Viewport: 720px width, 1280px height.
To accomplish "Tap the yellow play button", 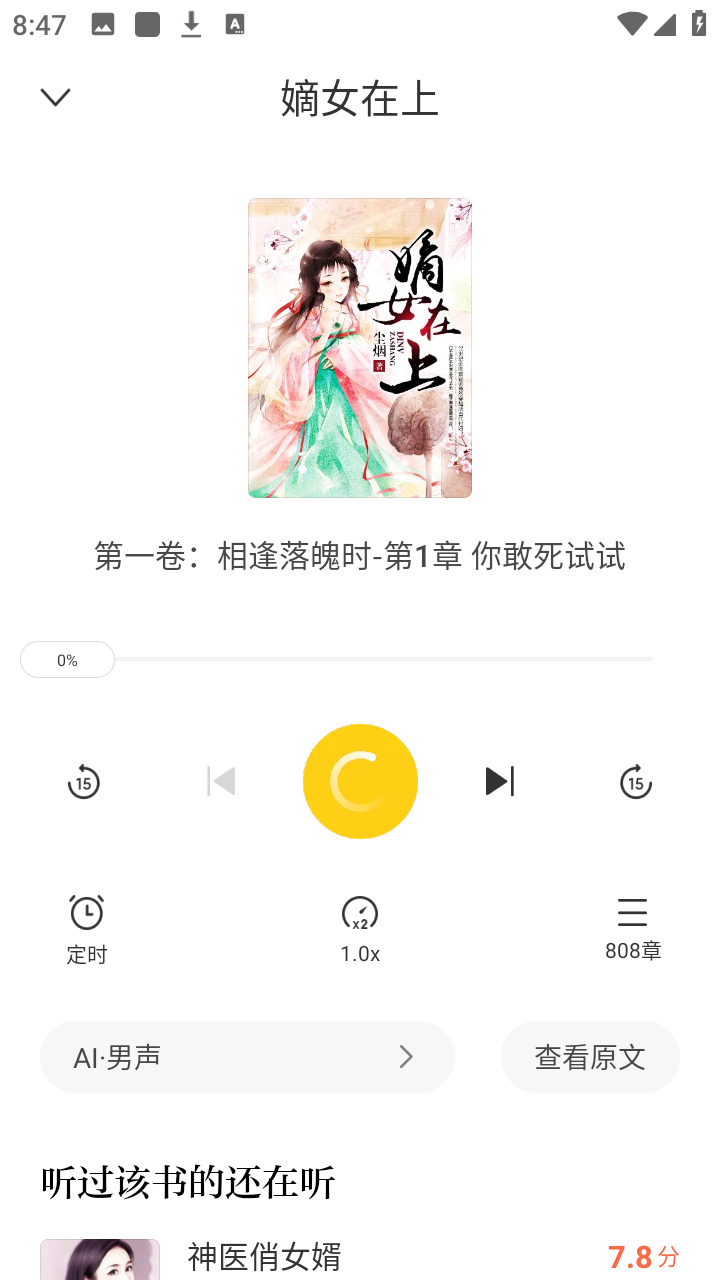I will (360, 781).
